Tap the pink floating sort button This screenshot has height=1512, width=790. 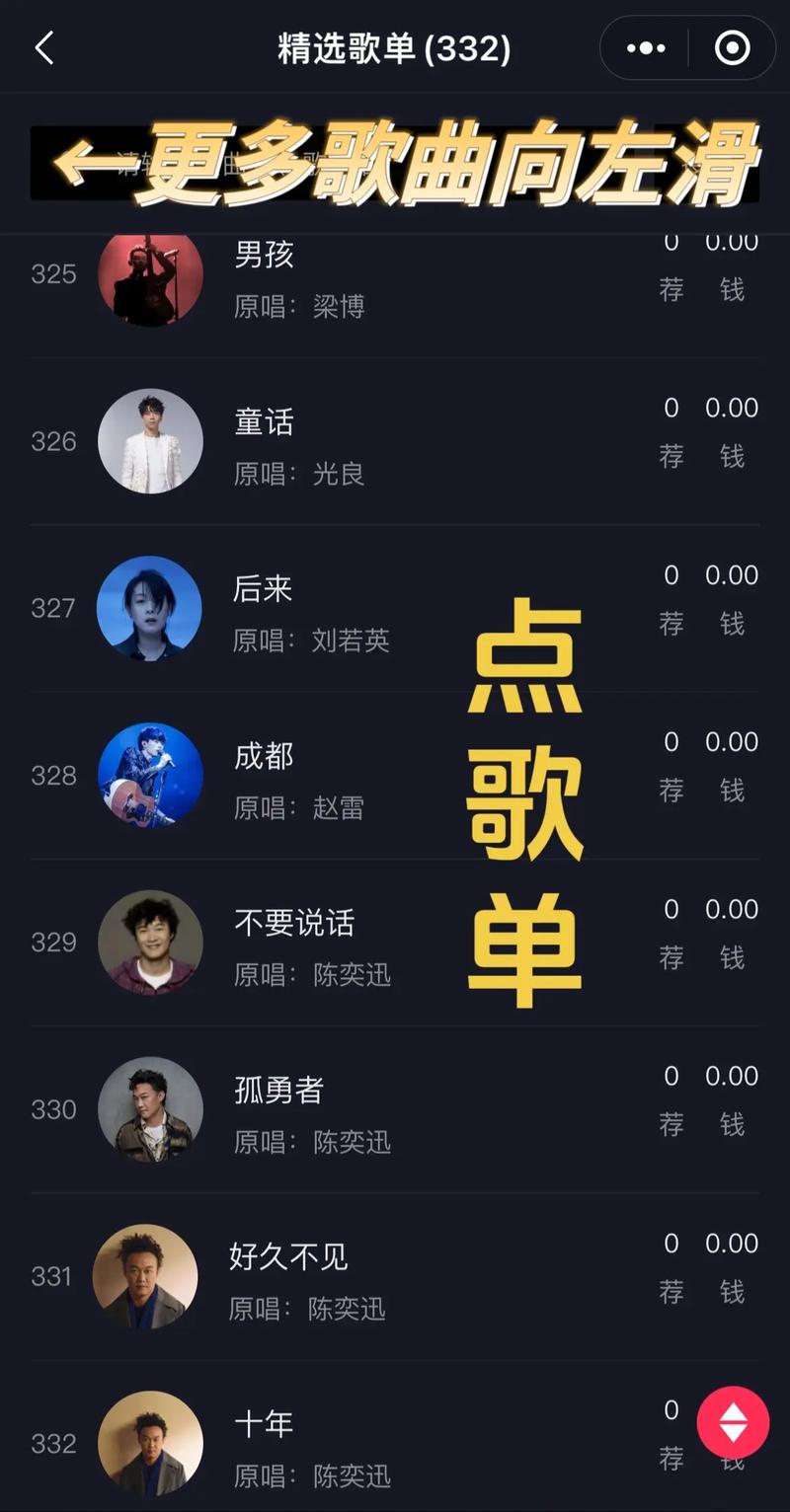click(x=733, y=1421)
